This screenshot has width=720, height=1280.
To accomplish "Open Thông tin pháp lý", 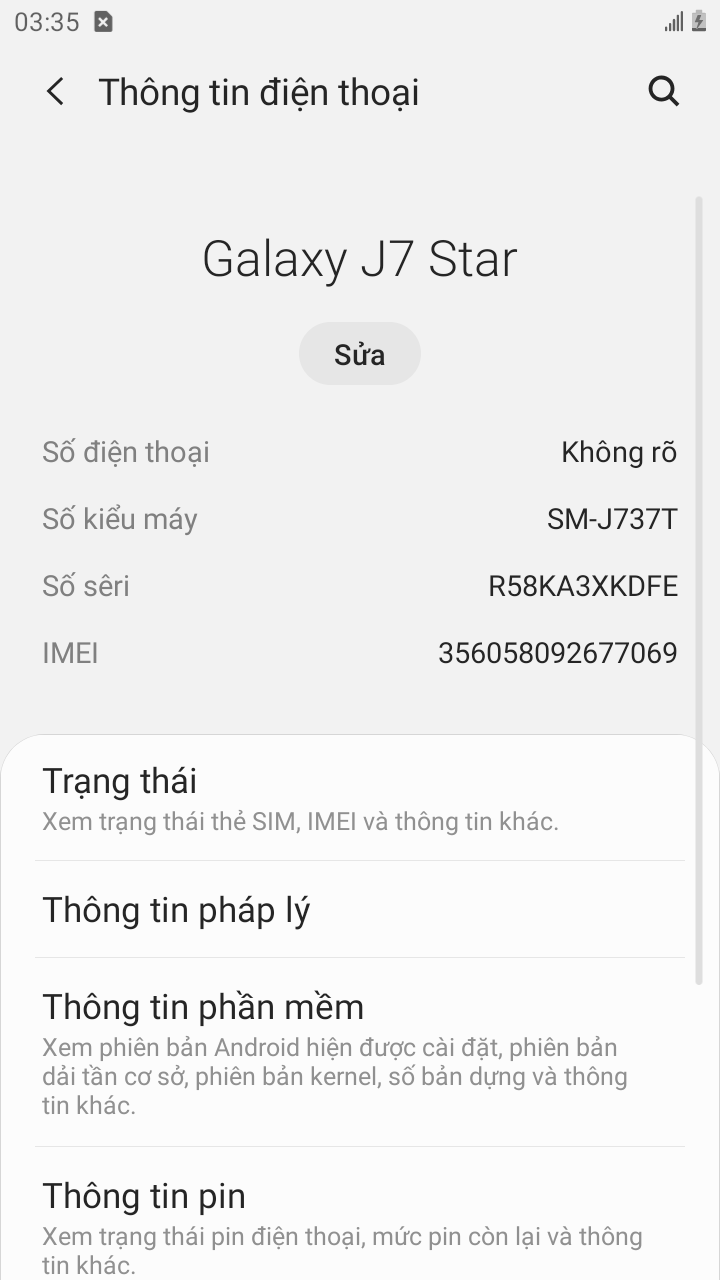I will [360, 910].
